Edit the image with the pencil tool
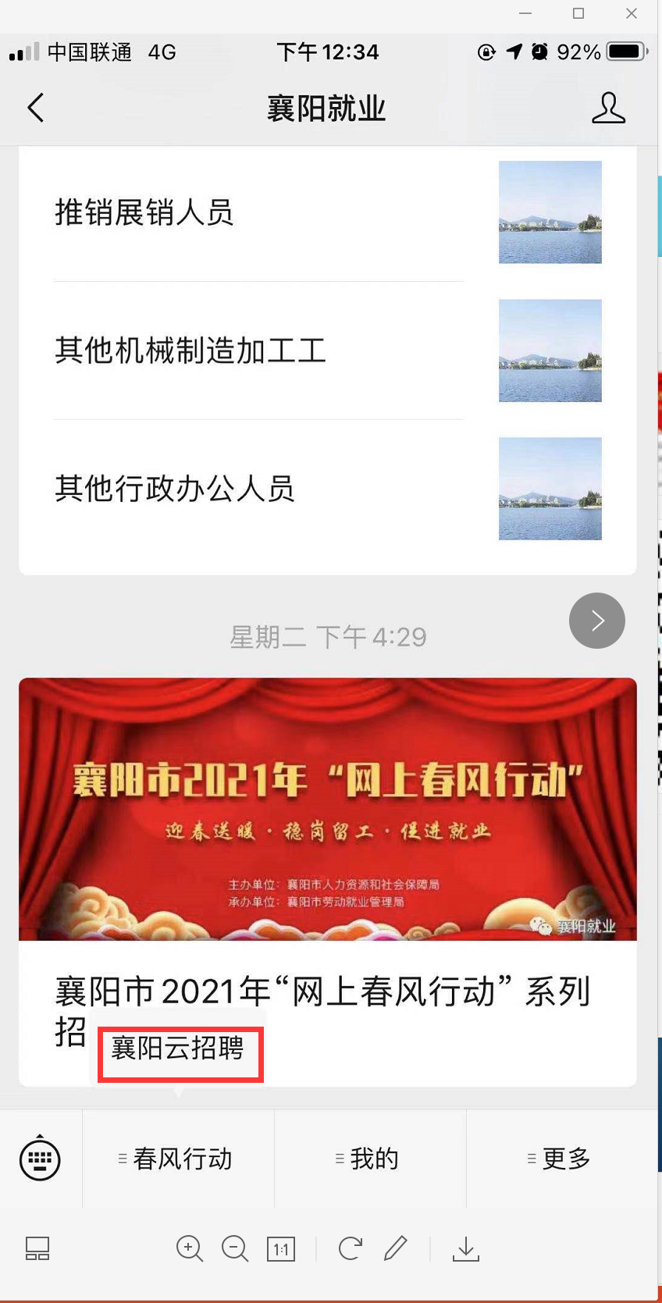 (396, 1248)
